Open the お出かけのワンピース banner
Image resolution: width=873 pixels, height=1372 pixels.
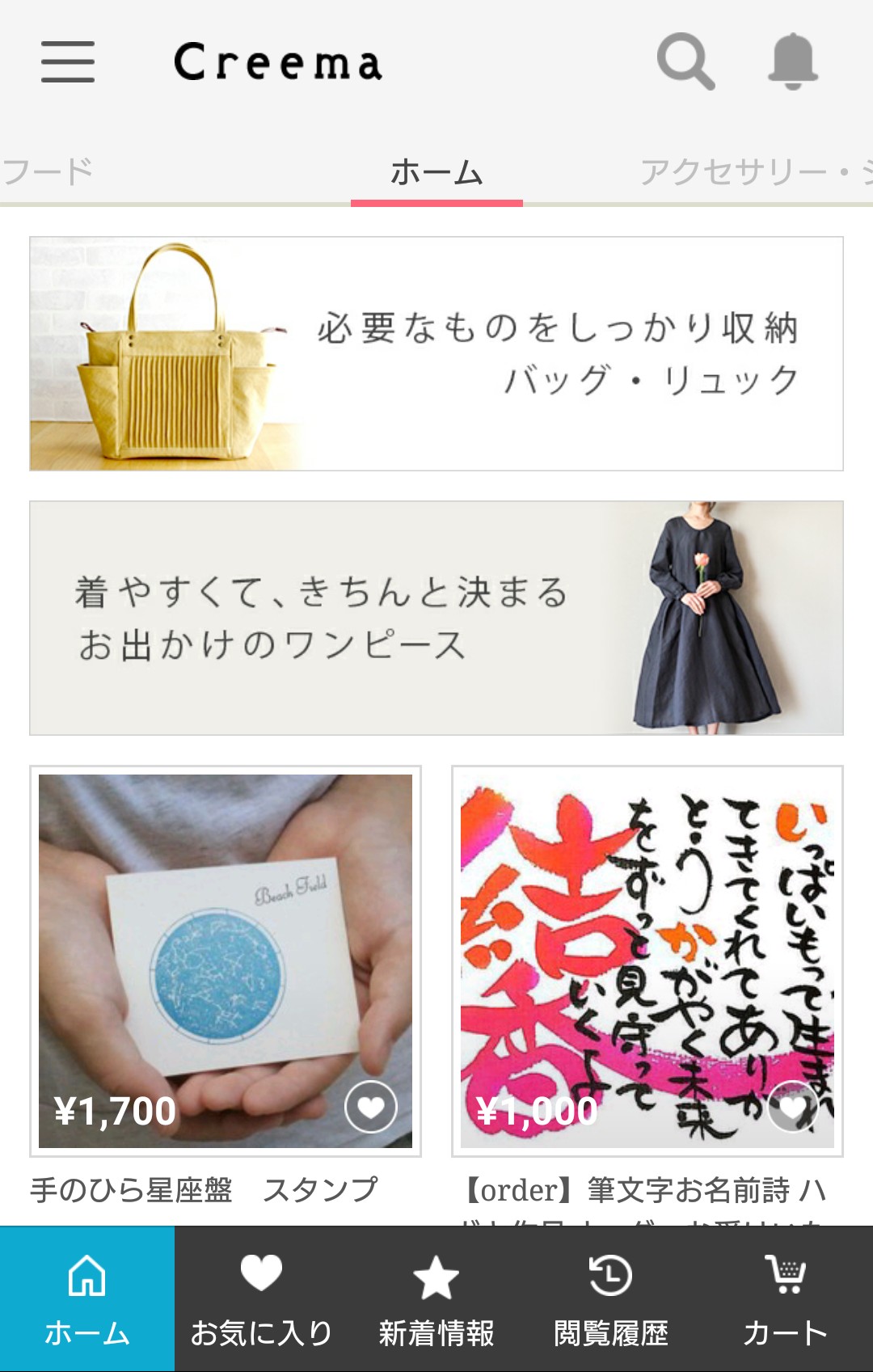(436, 618)
